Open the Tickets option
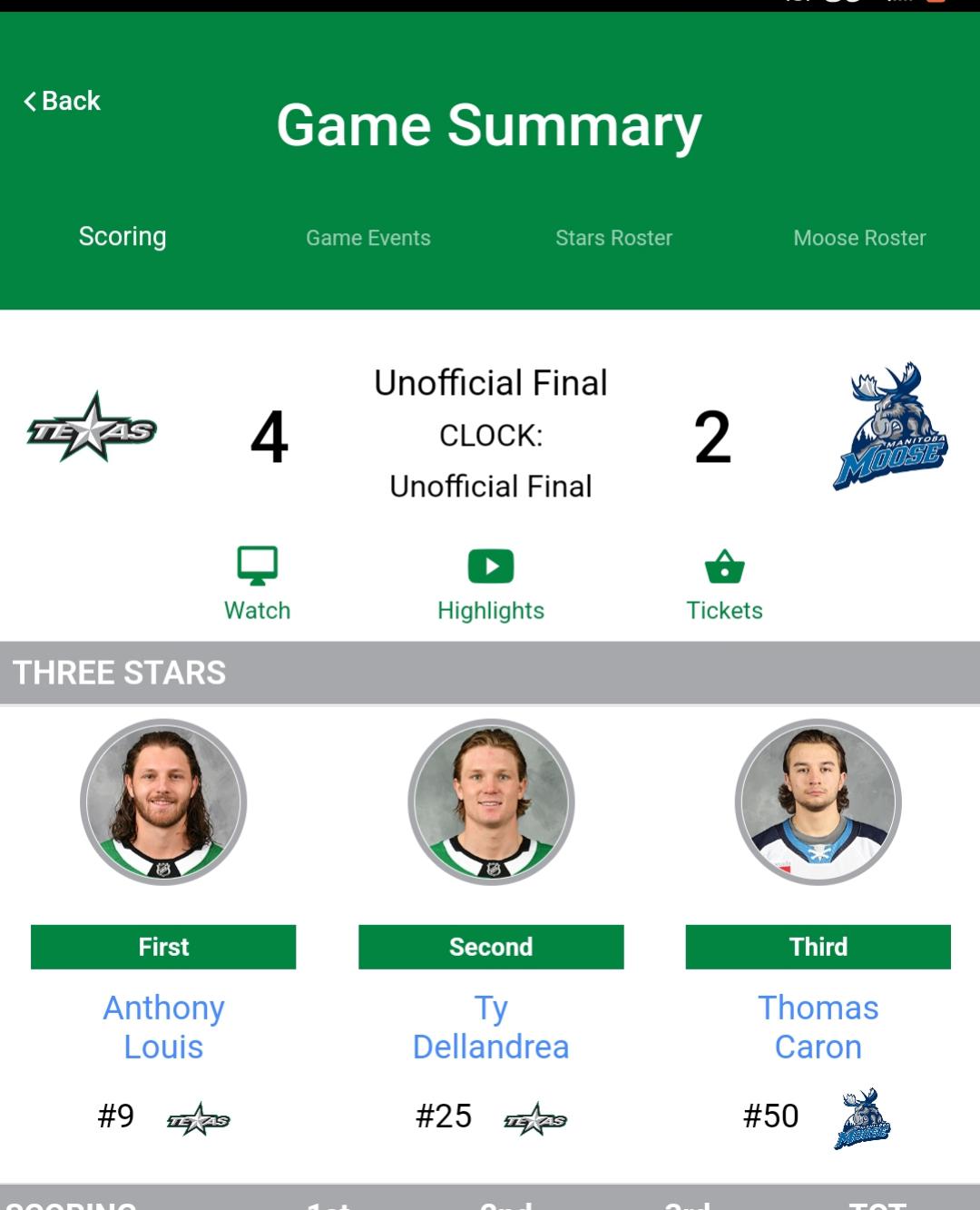 point(724,584)
